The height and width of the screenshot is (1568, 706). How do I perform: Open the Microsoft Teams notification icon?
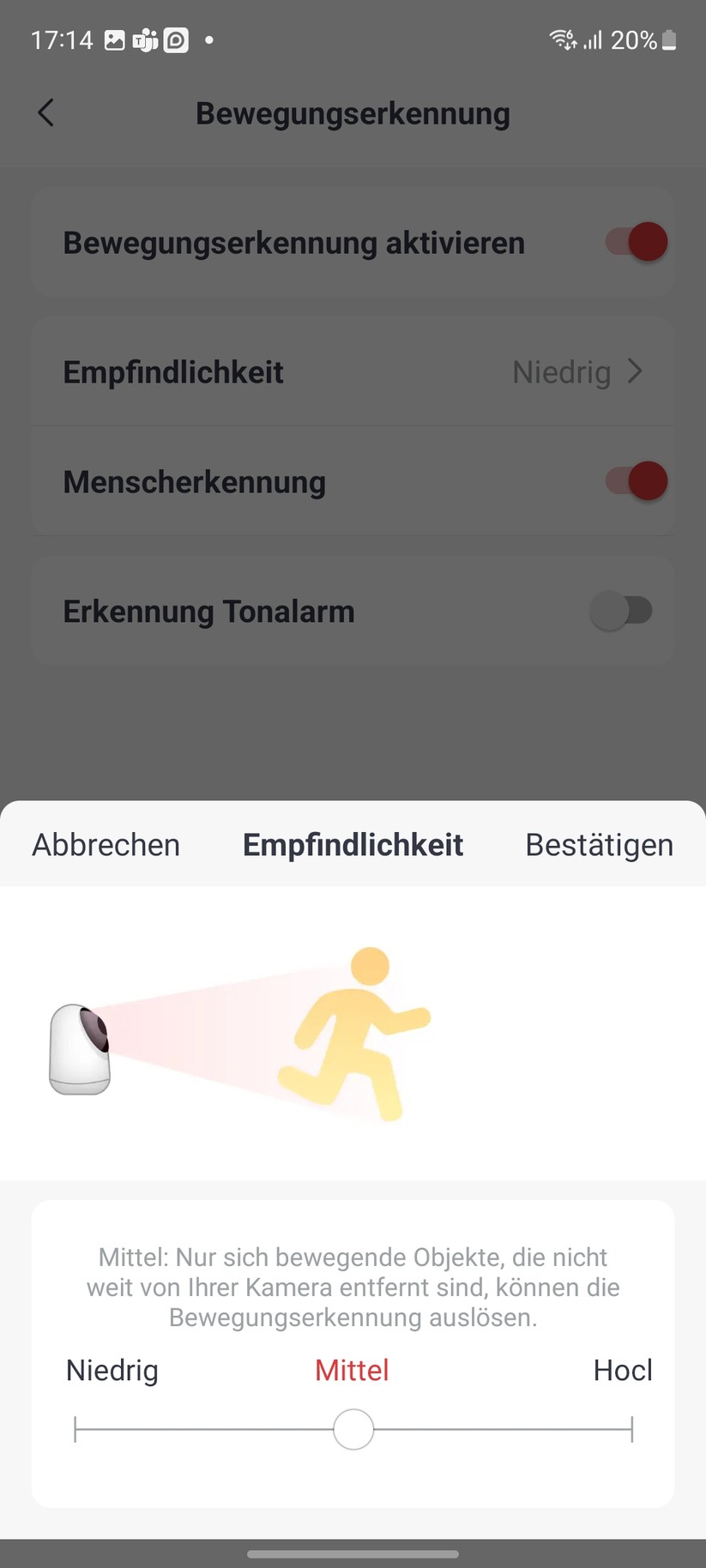click(x=144, y=39)
